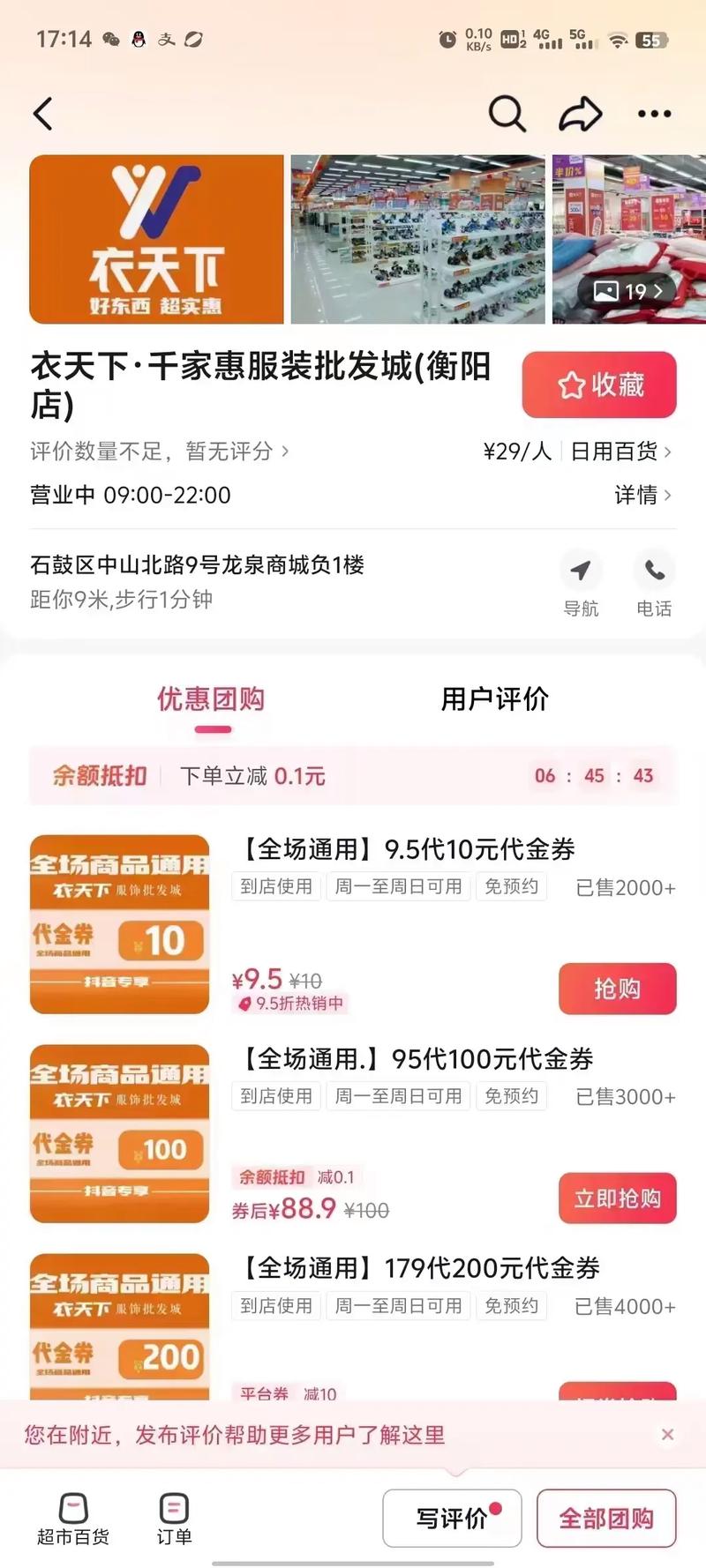This screenshot has height=1568, width=706.
Task: Open the 日用百货 category link
Action: point(621,452)
